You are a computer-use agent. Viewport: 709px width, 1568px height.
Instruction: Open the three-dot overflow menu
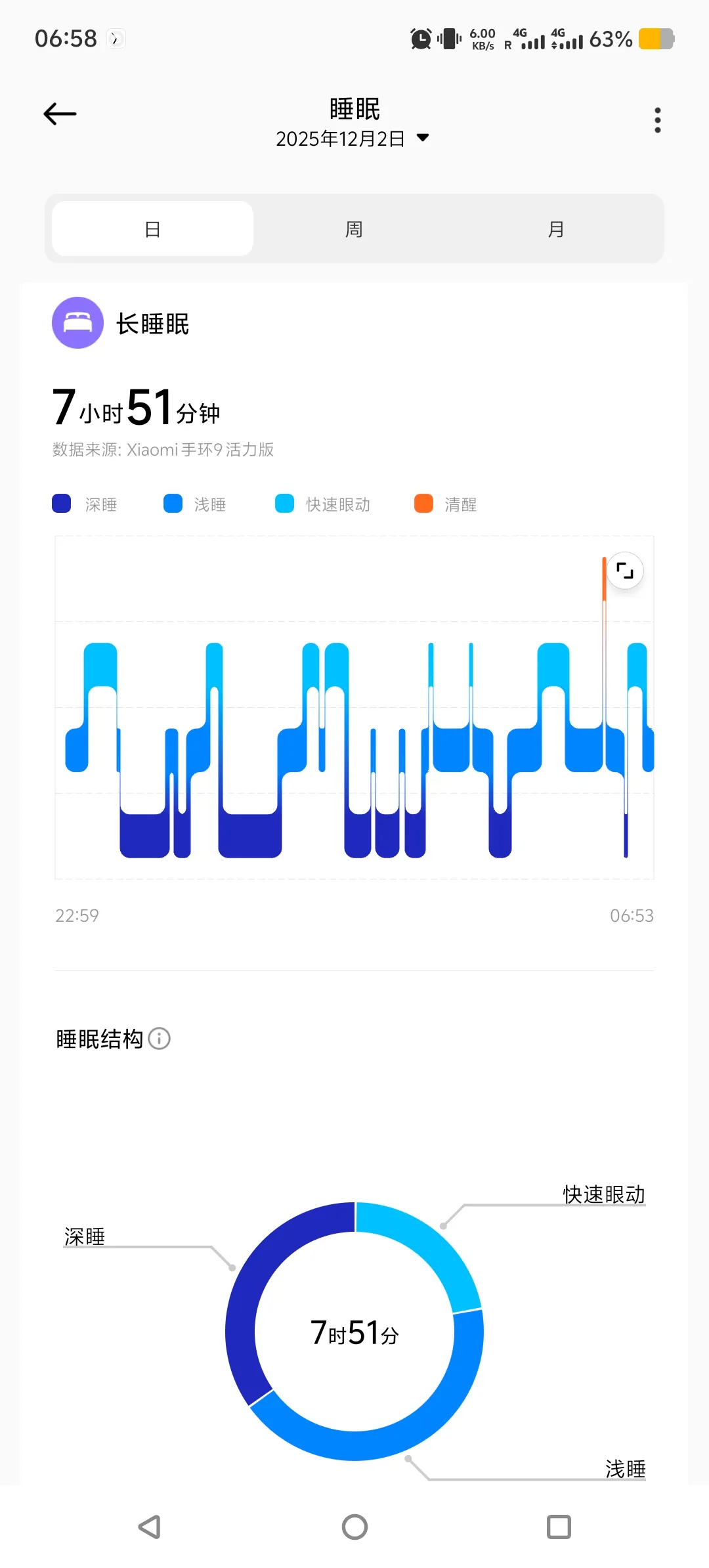pos(657,120)
